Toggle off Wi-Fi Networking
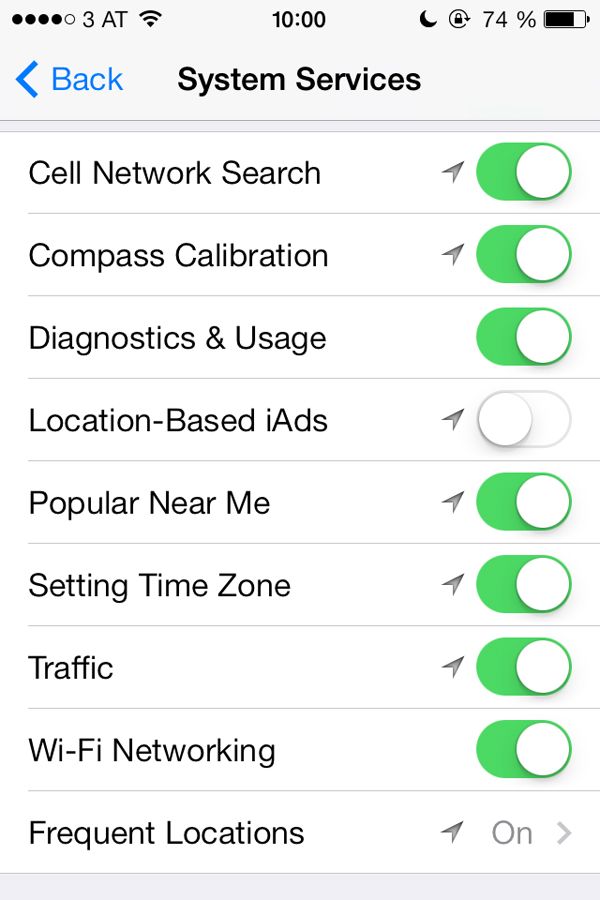Screen dimensions: 600x900 tap(523, 750)
